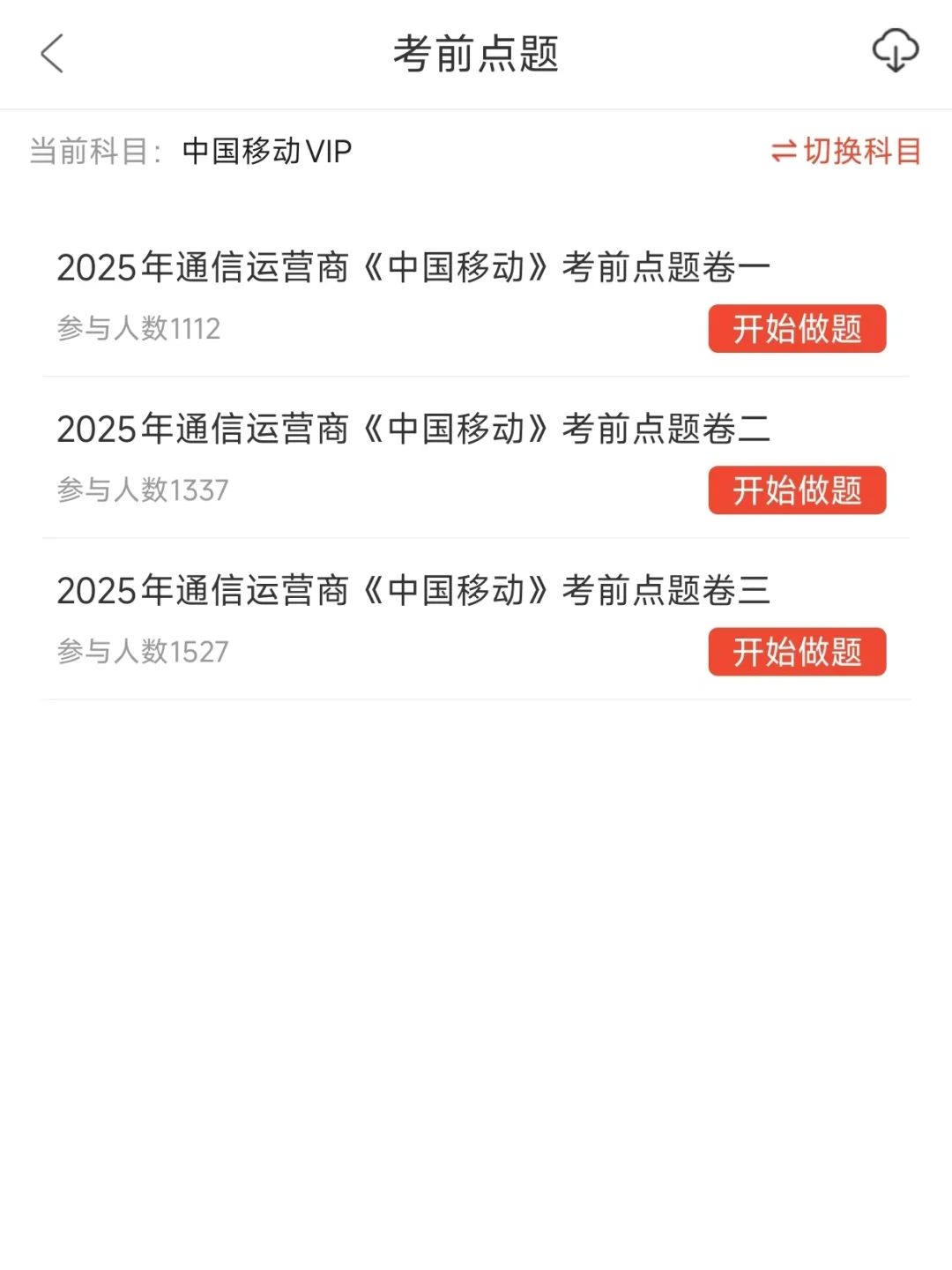Viewport: 952px width, 1270px height.
Task: Open the 考前点题卷二 exam row
Action: click(x=413, y=430)
